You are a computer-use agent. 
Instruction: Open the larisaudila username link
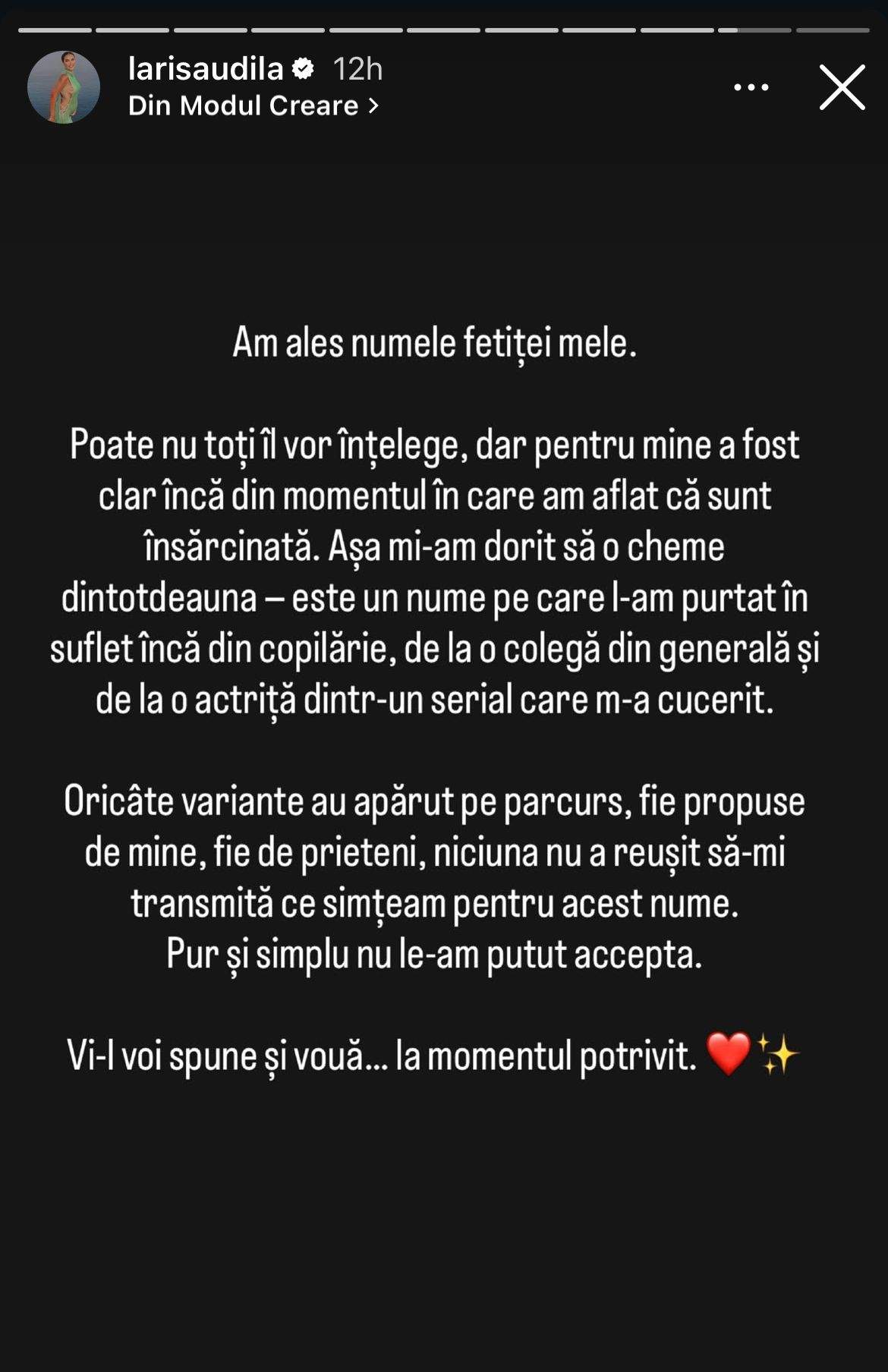click(x=209, y=68)
